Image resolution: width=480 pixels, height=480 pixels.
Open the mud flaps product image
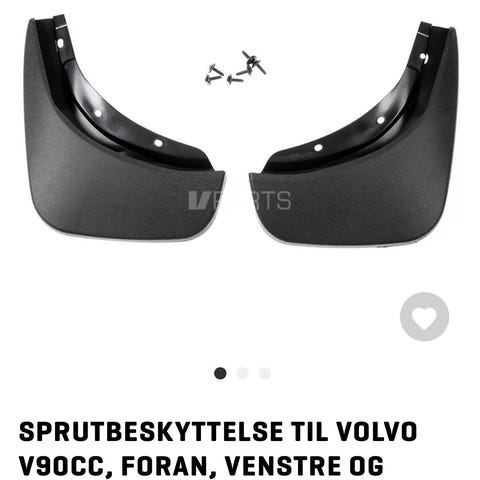(241, 131)
